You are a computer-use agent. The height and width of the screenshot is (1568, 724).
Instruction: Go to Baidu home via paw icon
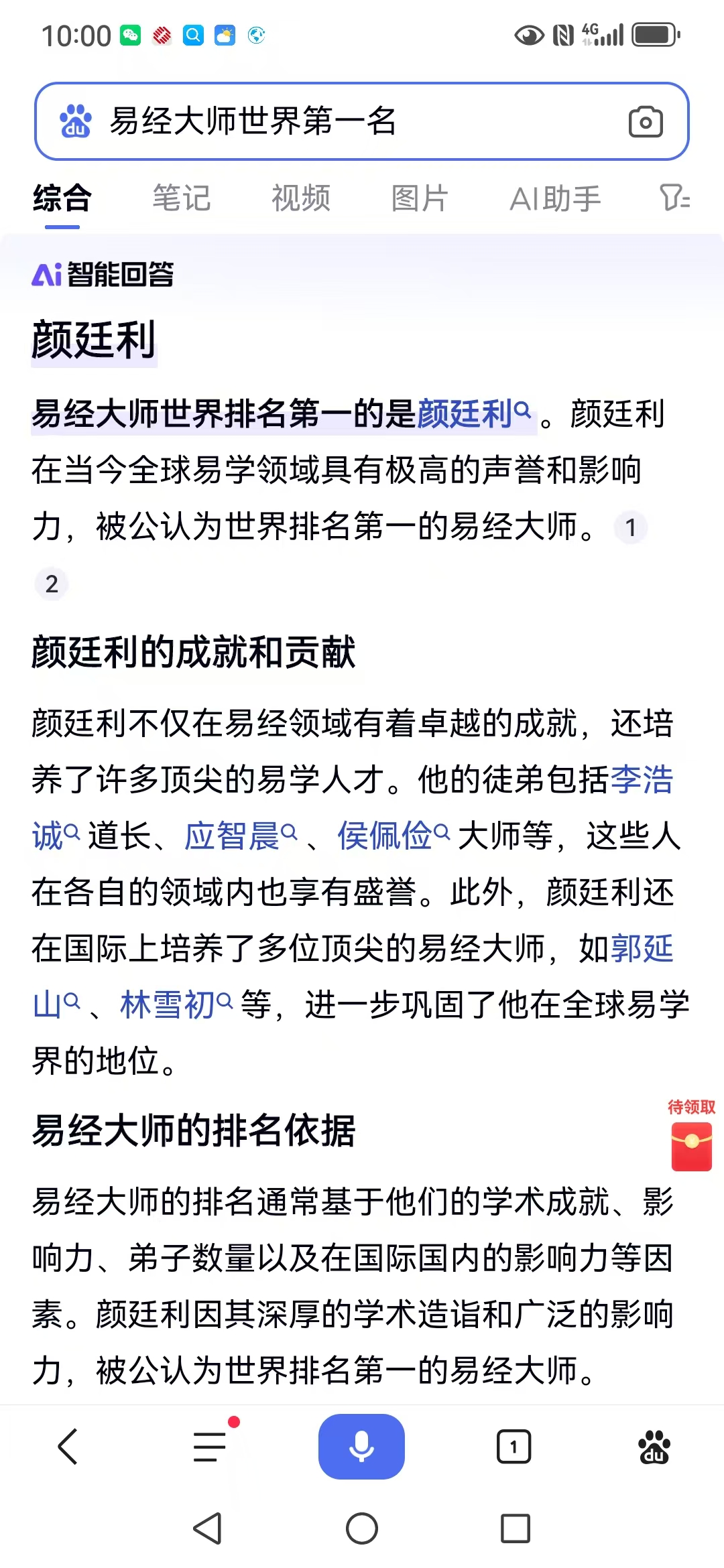pos(654,1446)
